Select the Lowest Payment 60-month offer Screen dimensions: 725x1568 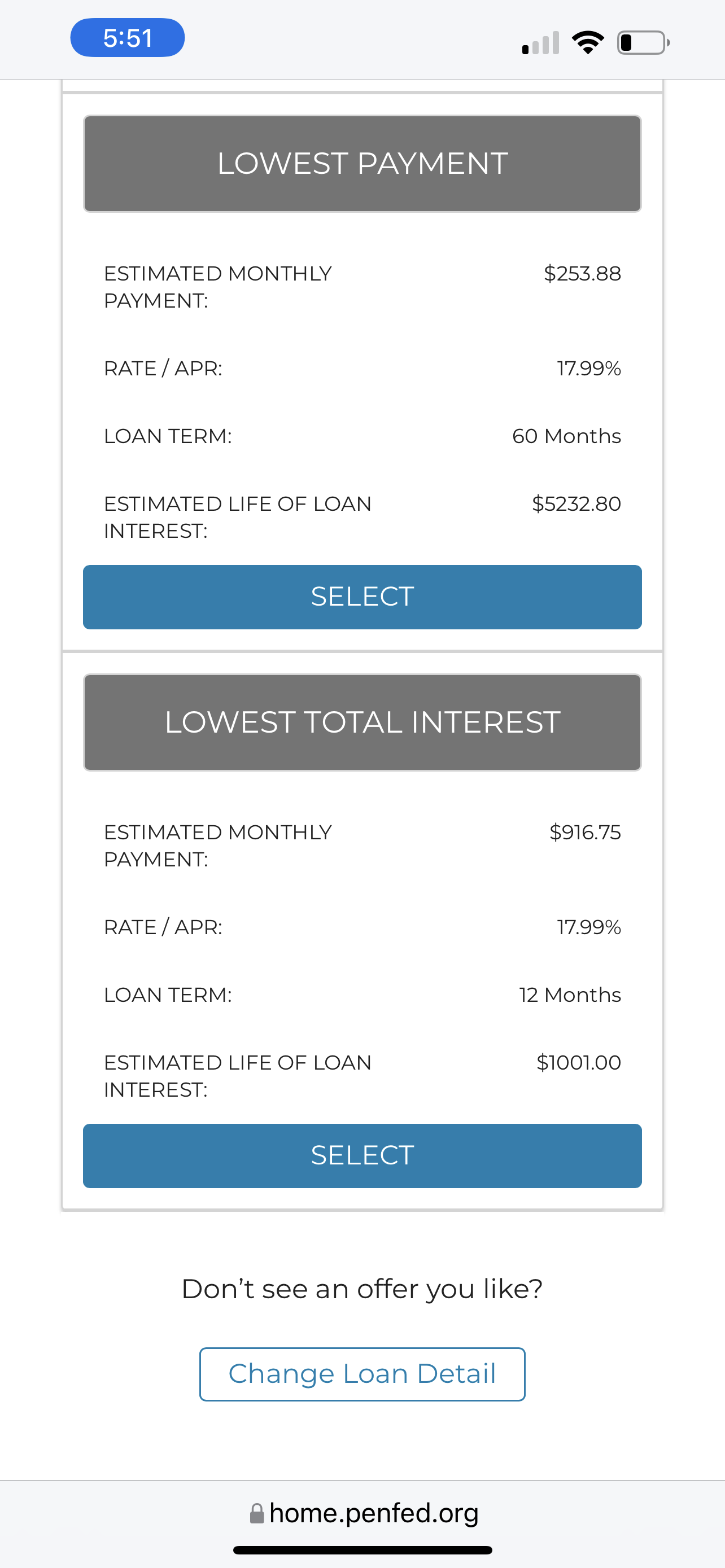pos(362,597)
